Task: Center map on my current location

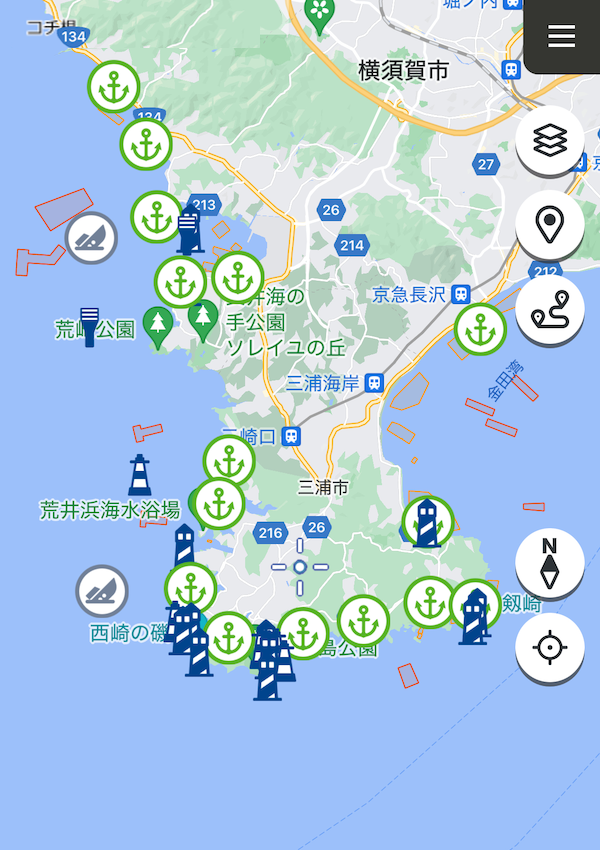Action: pyautogui.click(x=549, y=647)
